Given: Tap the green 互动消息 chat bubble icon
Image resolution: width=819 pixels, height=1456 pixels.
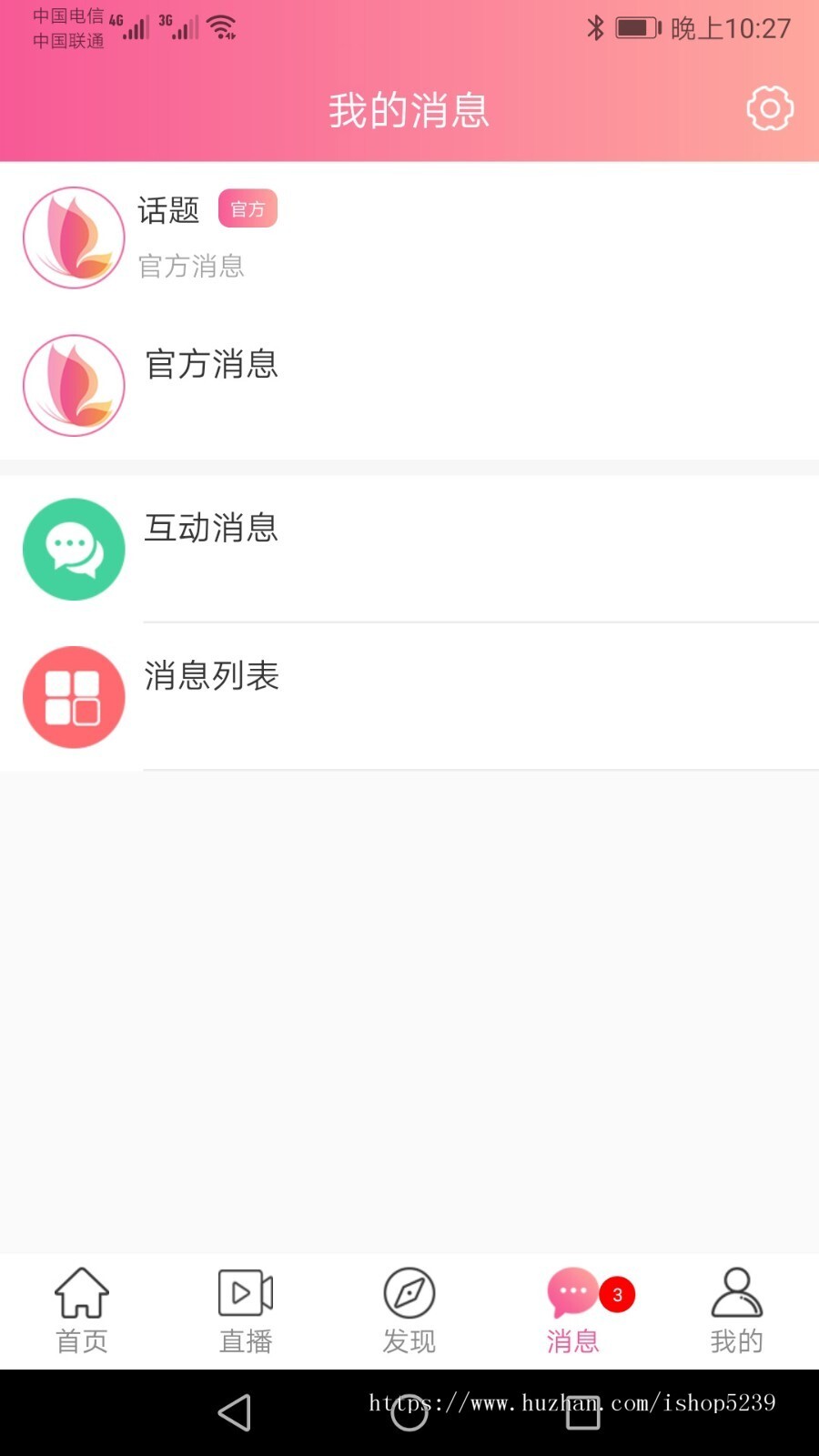Looking at the screenshot, I should coord(74,549).
